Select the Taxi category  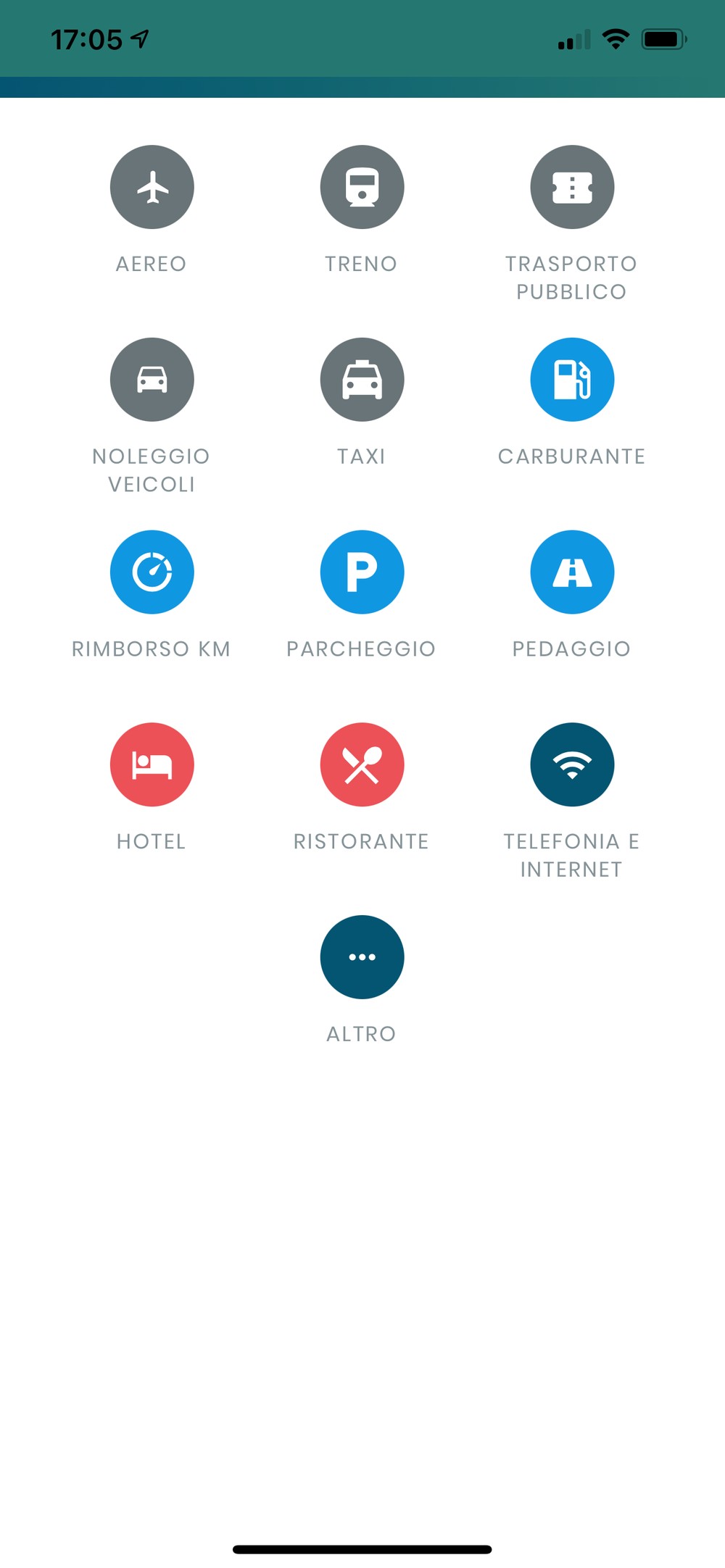362,380
